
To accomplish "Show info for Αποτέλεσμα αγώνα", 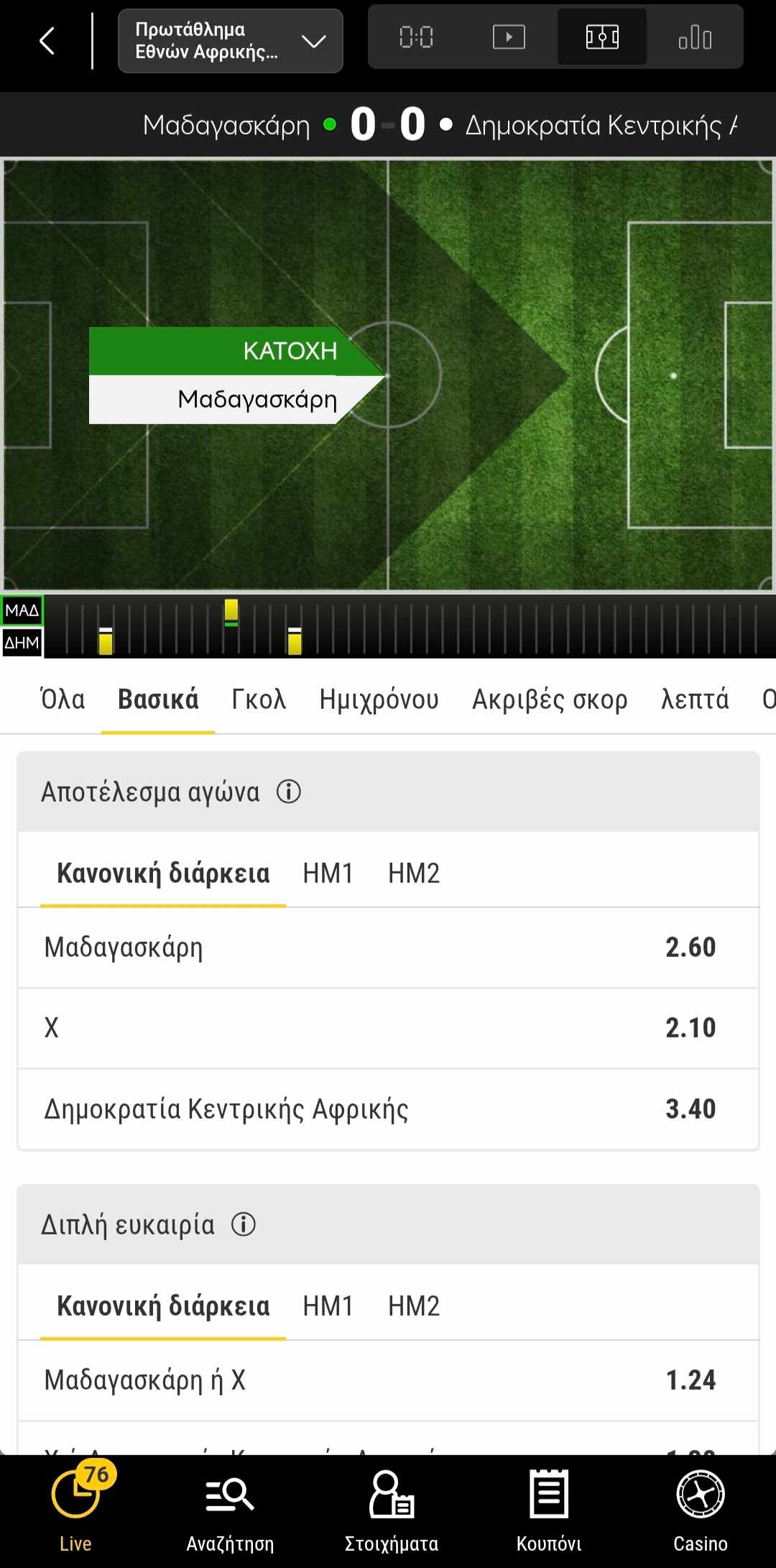I will (x=289, y=792).
